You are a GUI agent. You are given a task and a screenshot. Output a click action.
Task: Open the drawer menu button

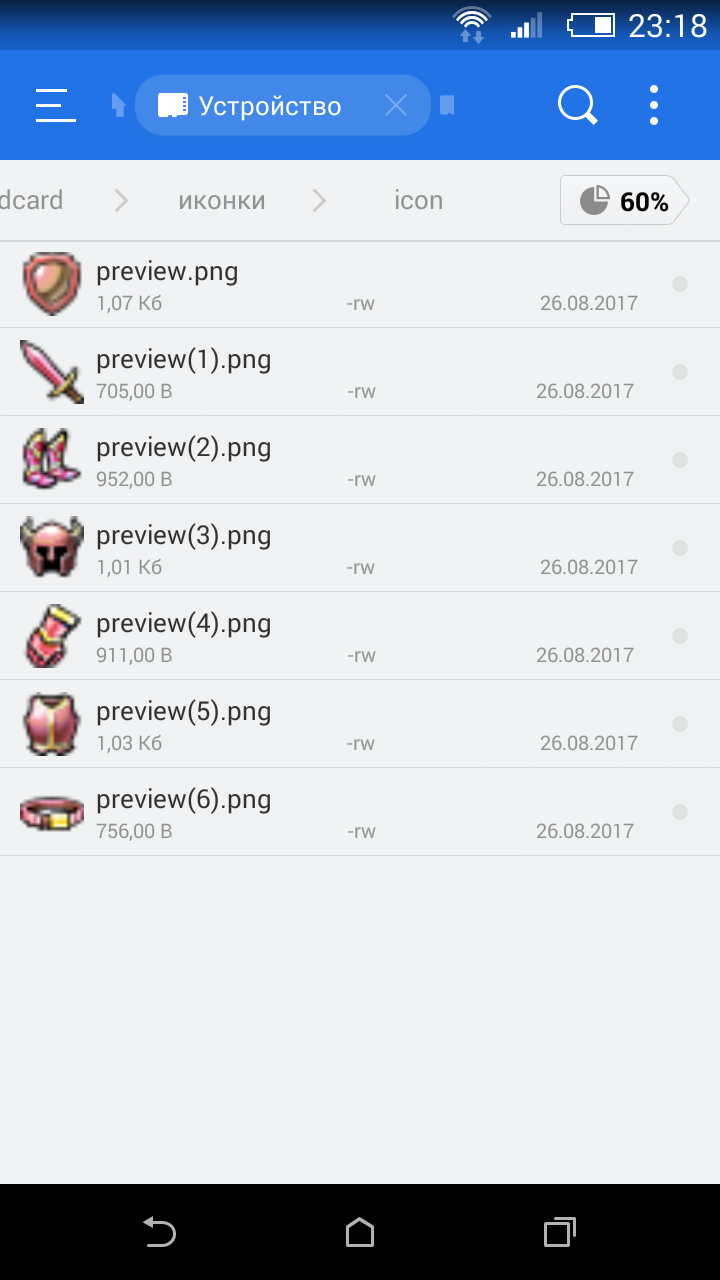click(55, 105)
